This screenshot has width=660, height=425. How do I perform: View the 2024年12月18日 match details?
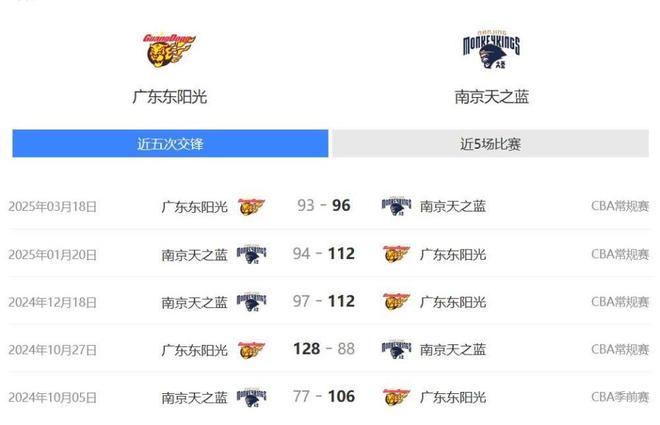coord(328,301)
